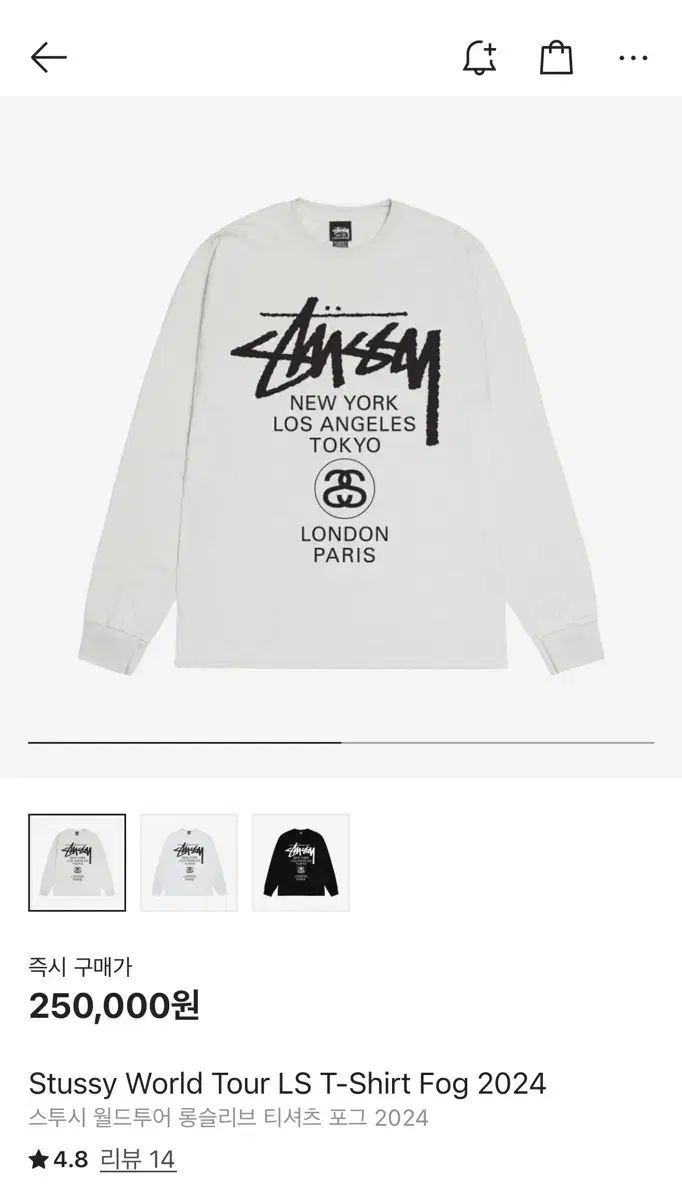Go back with the arrow icon
The height and width of the screenshot is (1200, 682).
[48, 58]
